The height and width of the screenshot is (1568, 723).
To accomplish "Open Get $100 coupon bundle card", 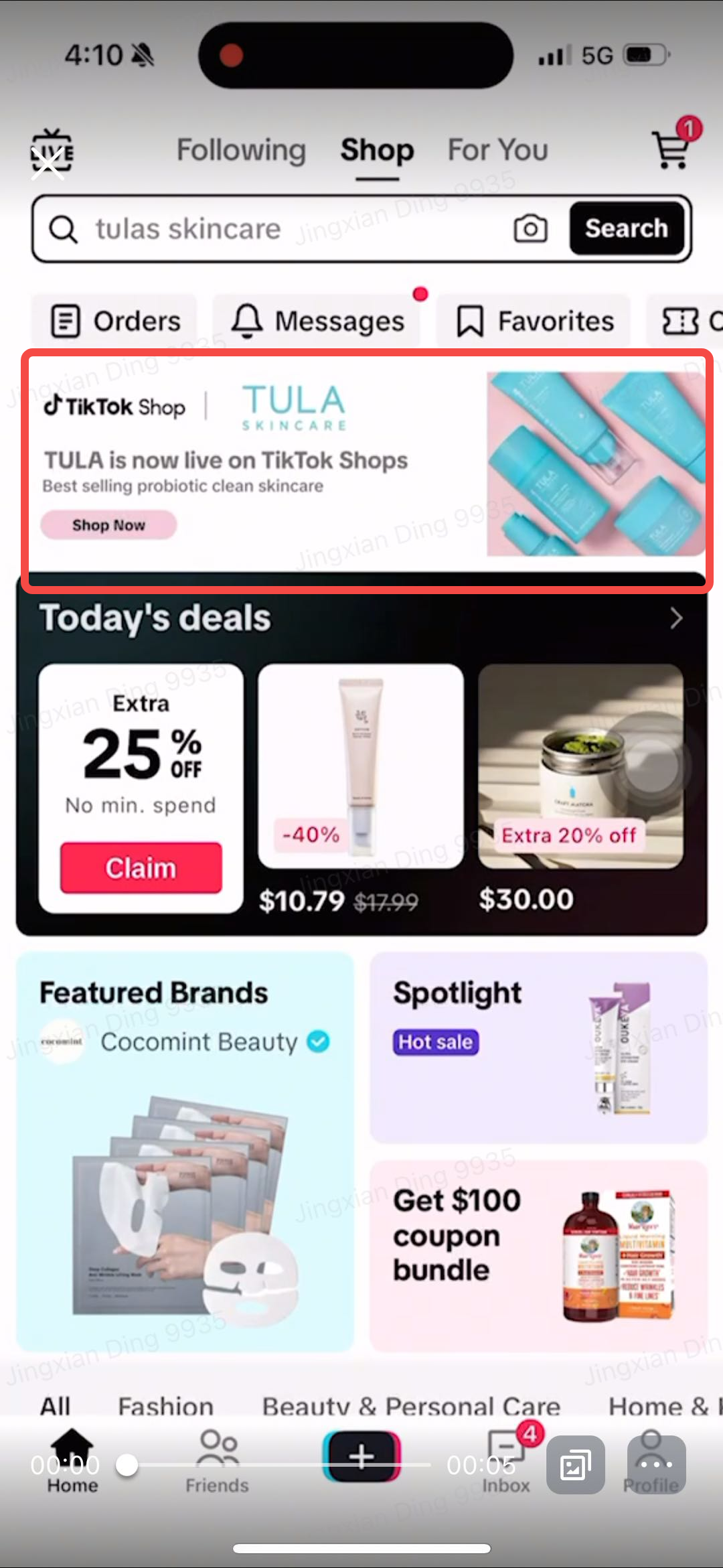I will [538, 1255].
